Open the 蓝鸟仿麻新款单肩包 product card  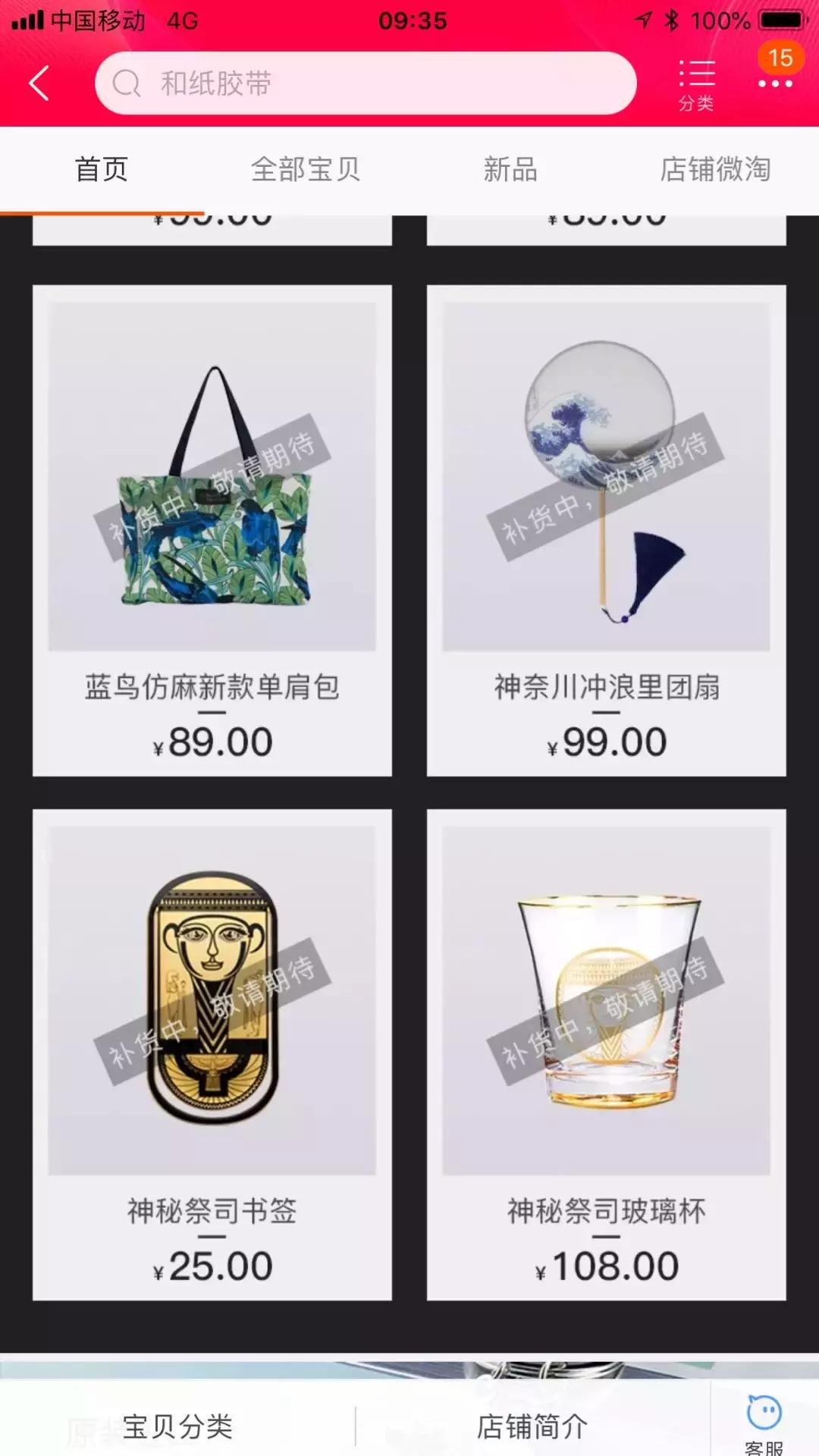coord(212,530)
